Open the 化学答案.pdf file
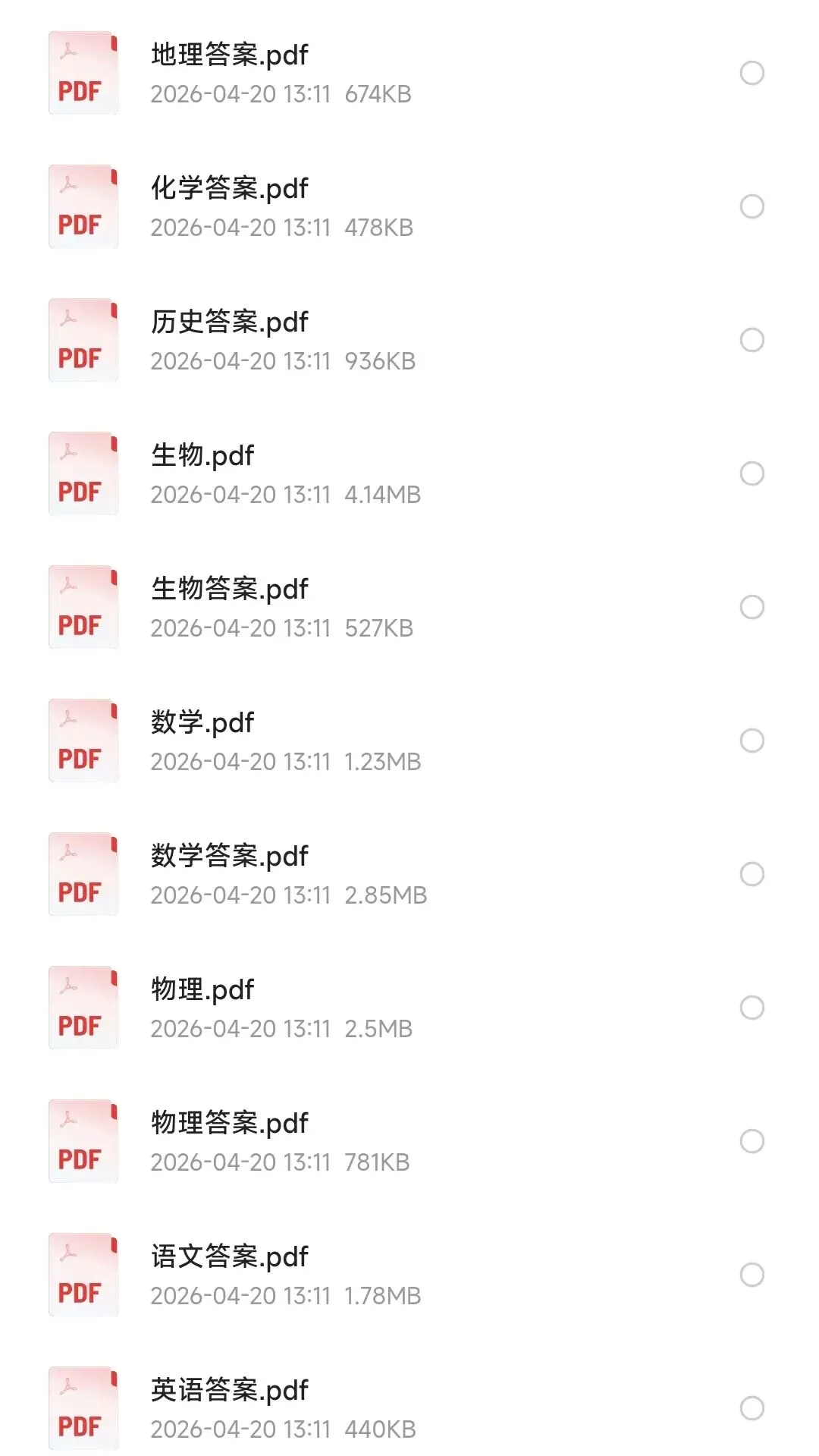 [229, 188]
